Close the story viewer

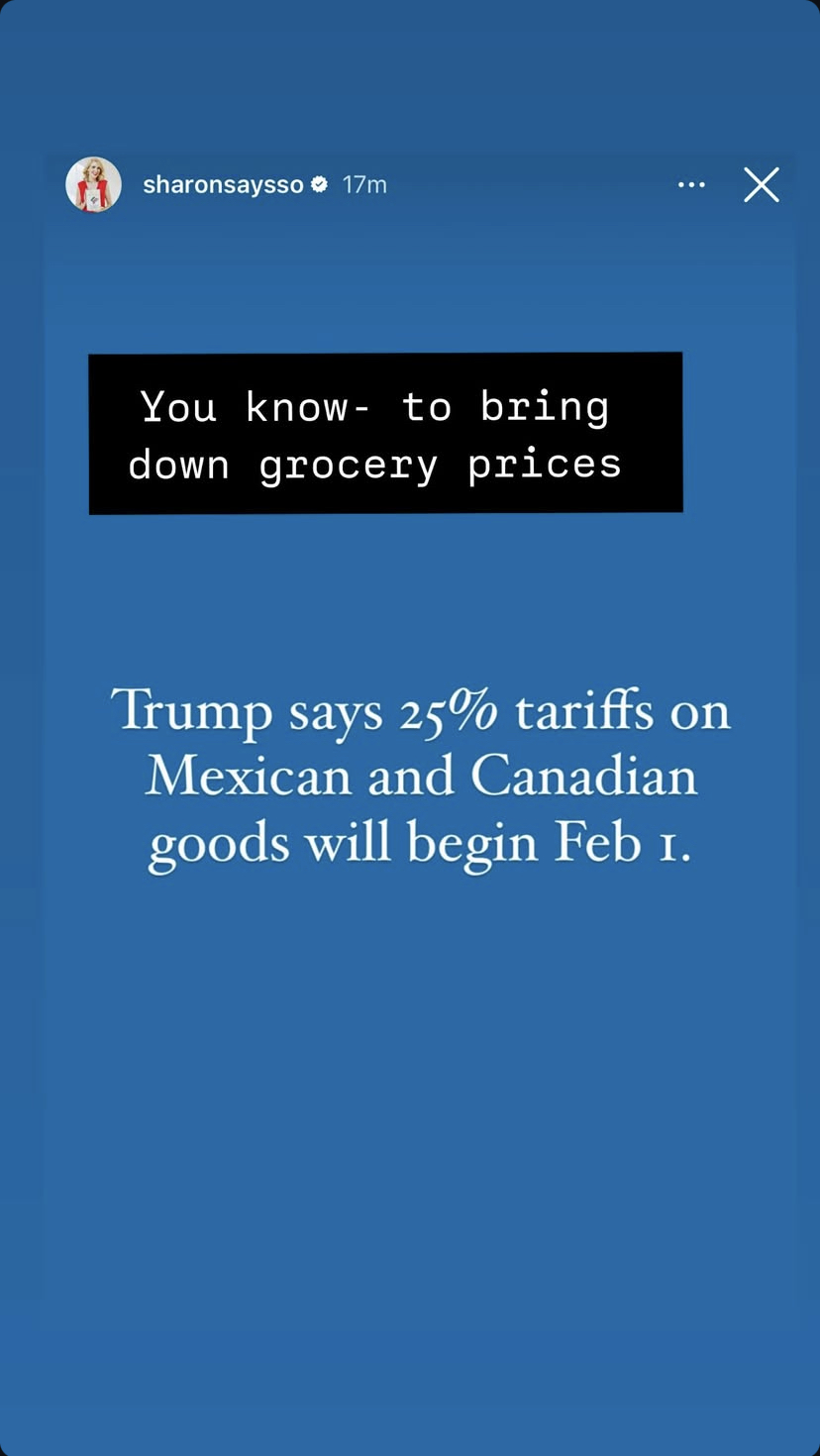point(762,185)
